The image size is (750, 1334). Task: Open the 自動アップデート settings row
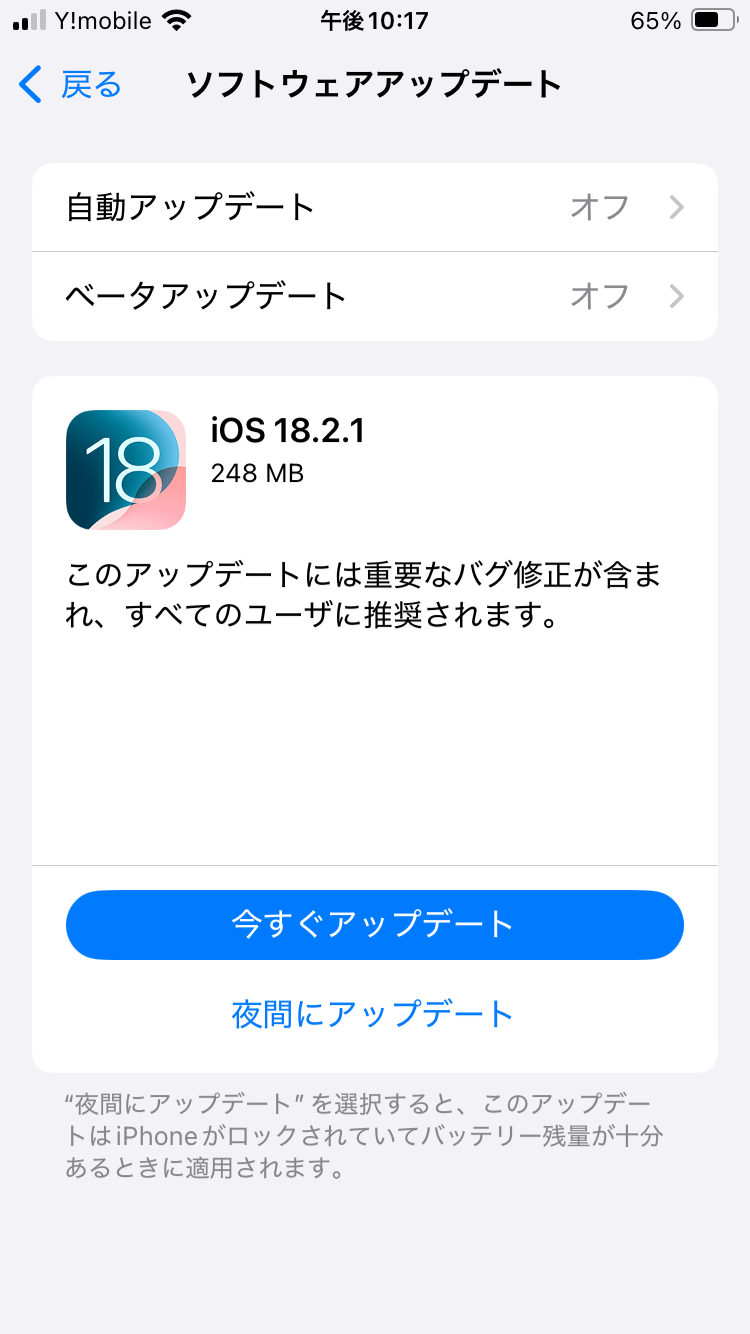point(374,208)
